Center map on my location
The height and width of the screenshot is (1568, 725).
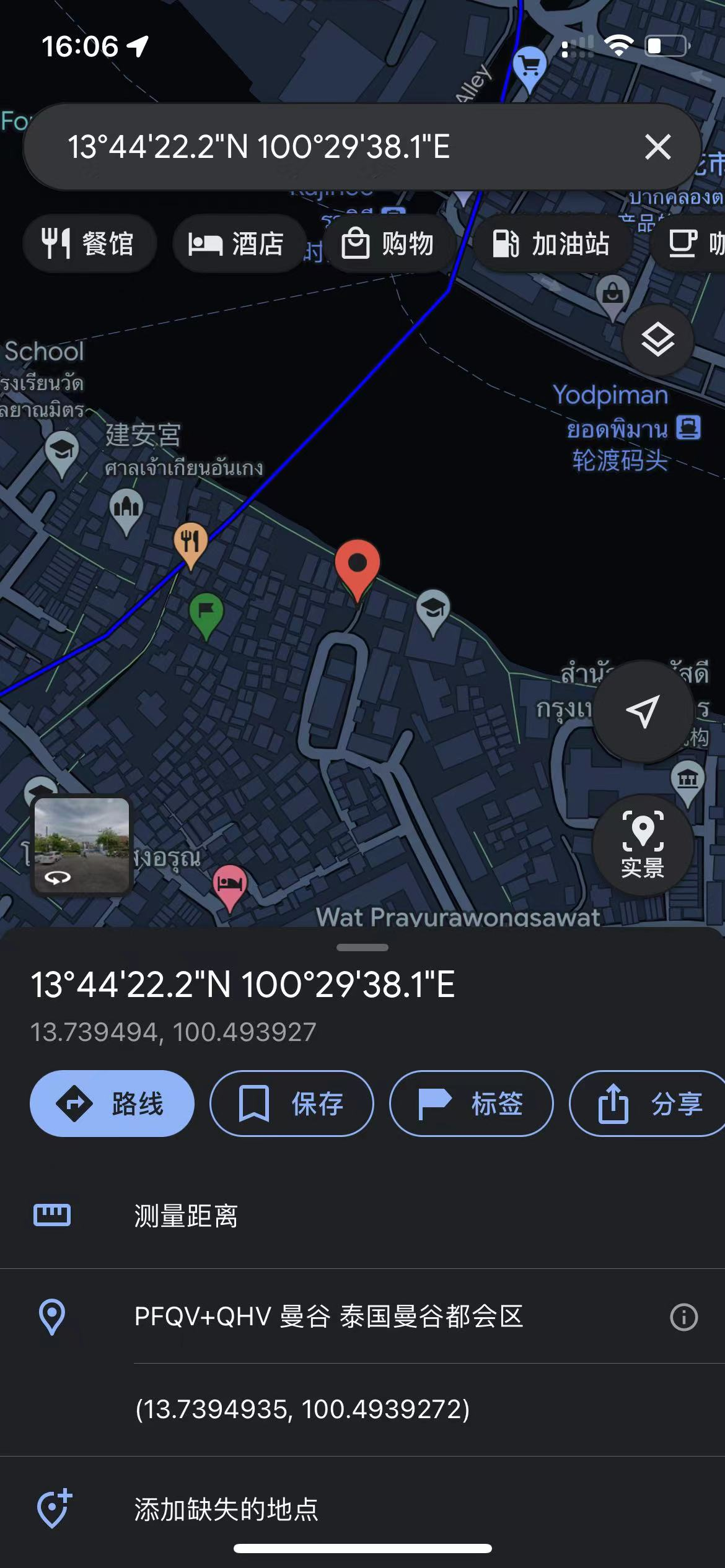pyautogui.click(x=643, y=711)
